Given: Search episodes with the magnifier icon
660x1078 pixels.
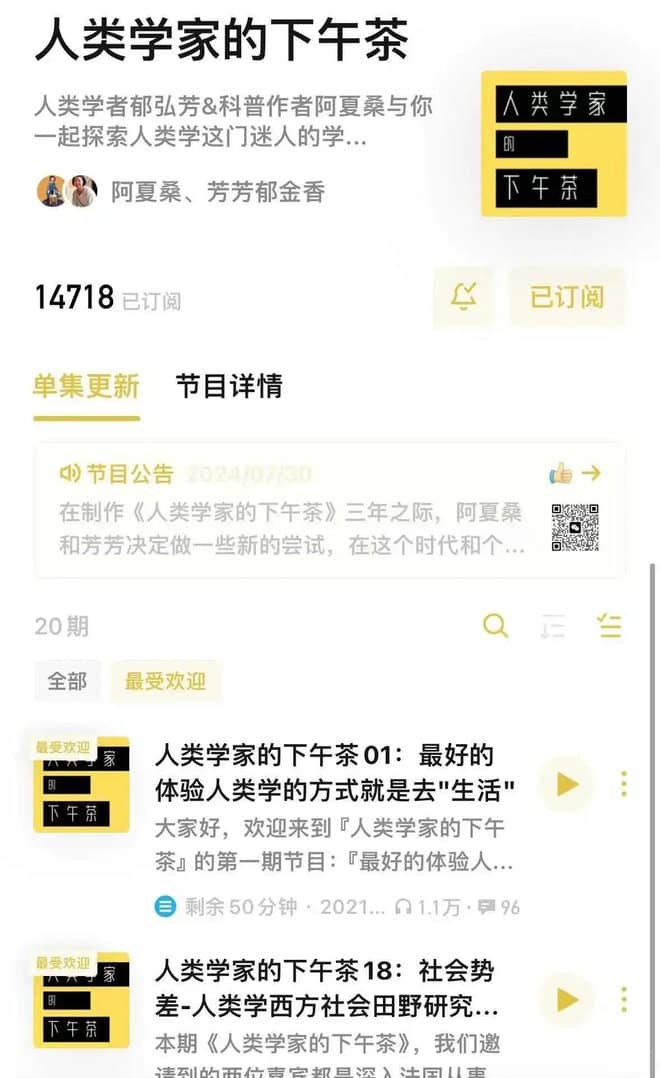Looking at the screenshot, I should (x=496, y=627).
